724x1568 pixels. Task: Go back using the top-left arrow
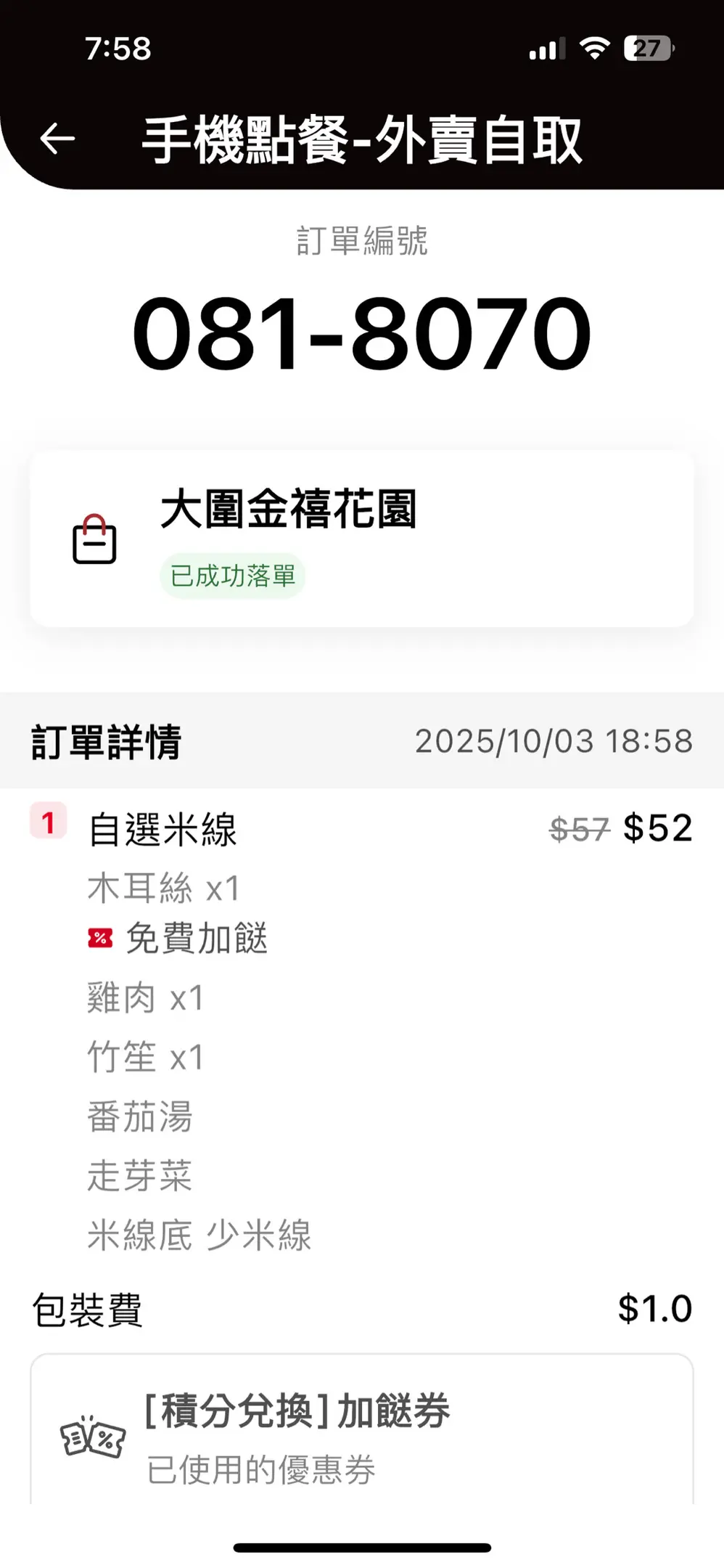coord(58,138)
